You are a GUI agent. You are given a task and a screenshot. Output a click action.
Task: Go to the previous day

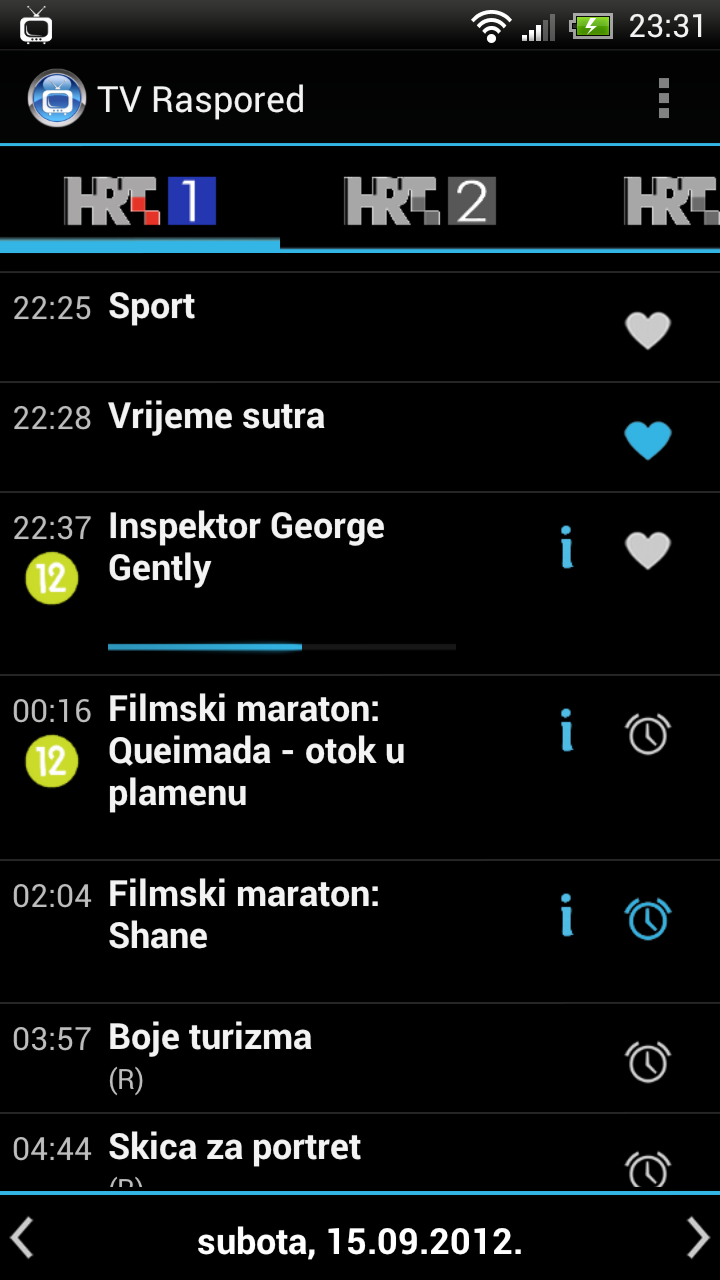tap(22, 1238)
